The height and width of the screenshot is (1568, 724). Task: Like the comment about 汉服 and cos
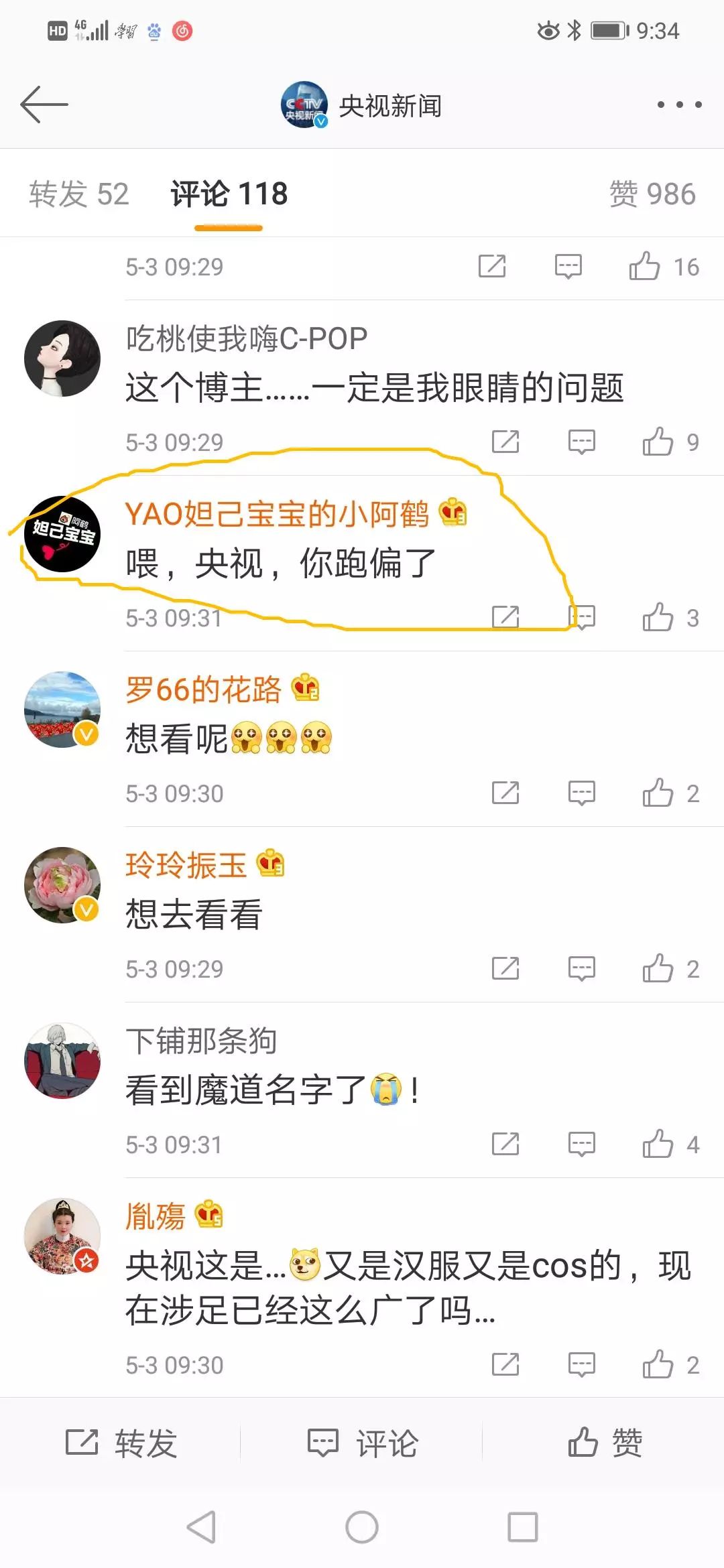tap(658, 1365)
